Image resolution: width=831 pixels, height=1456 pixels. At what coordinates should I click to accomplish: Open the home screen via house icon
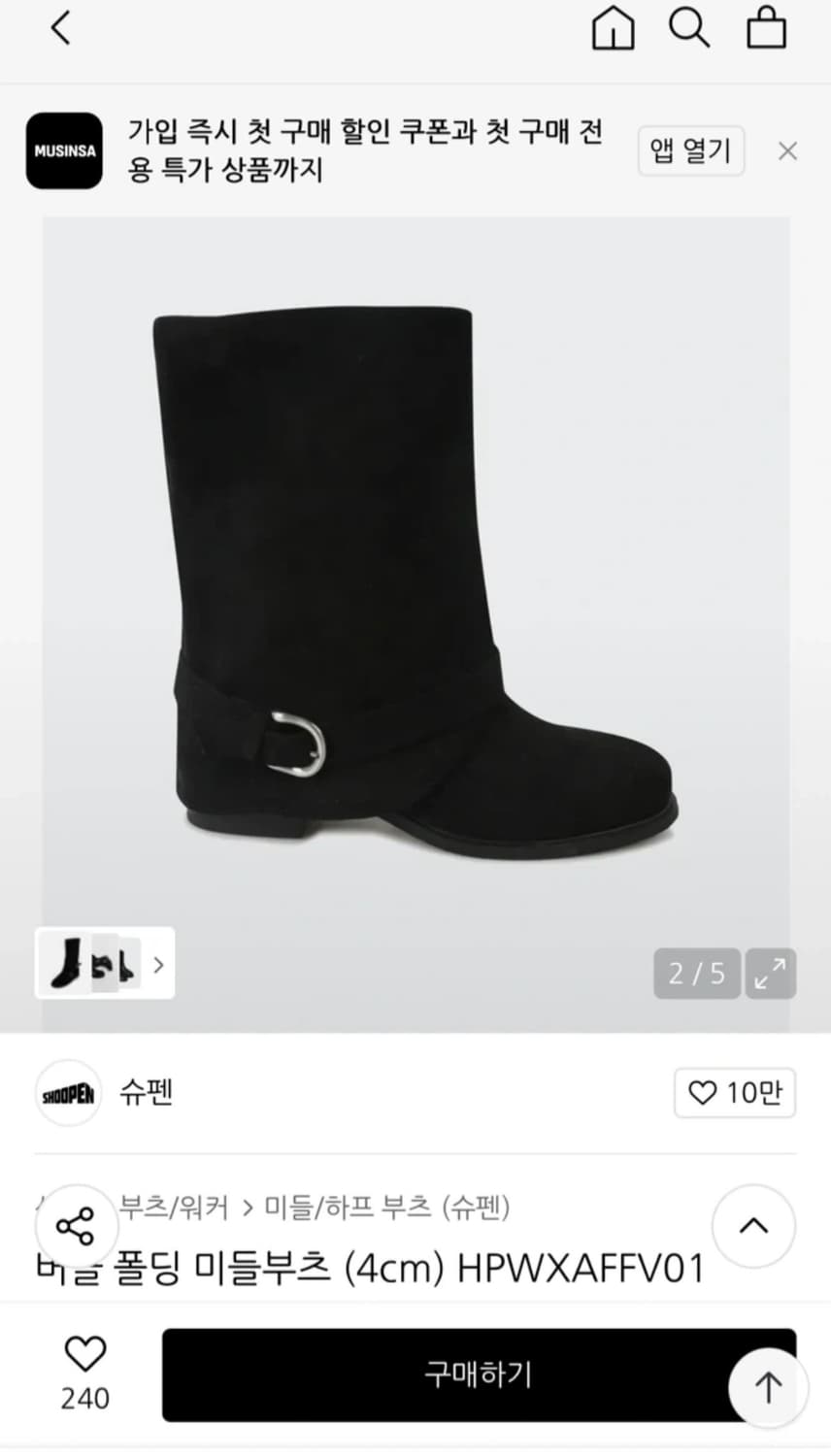click(x=613, y=28)
